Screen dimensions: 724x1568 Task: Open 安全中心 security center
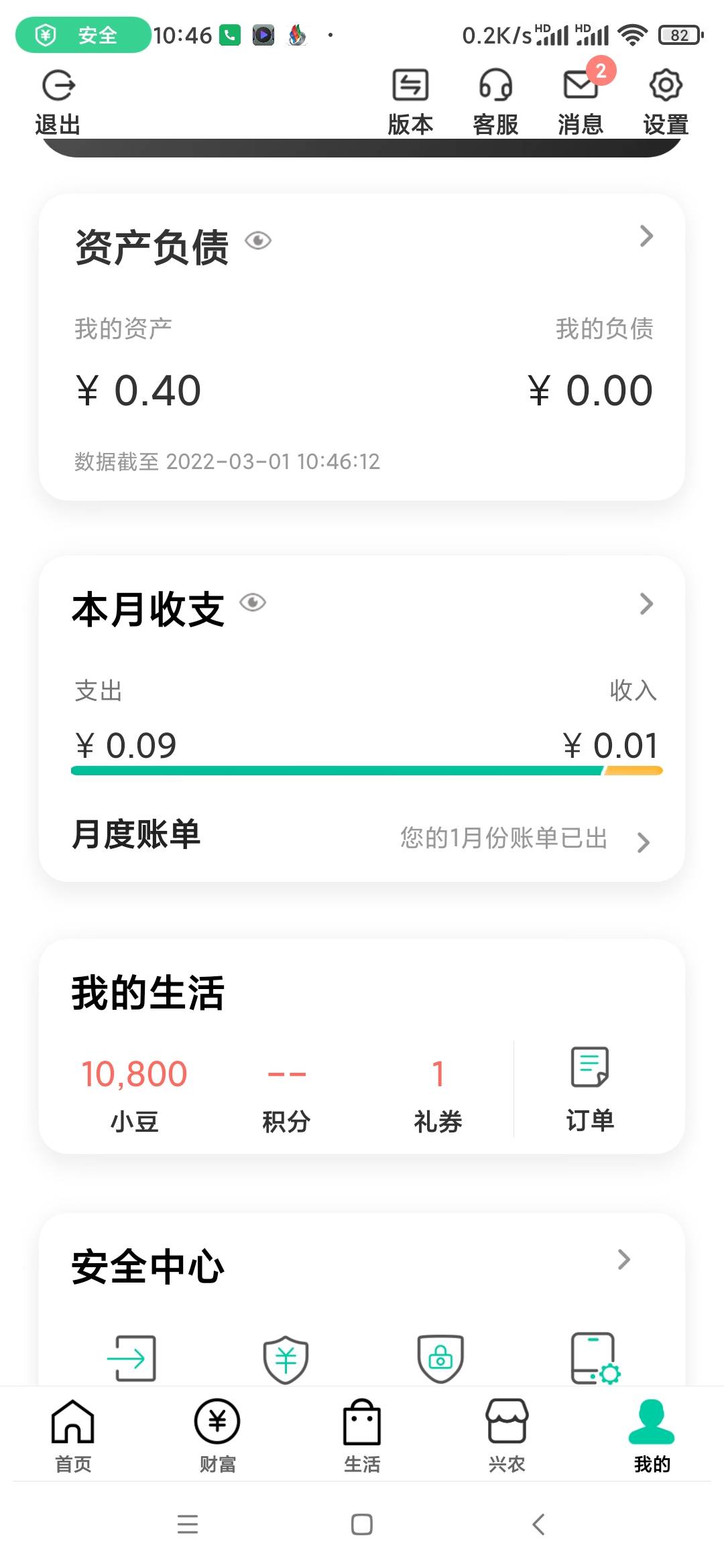[623, 1260]
